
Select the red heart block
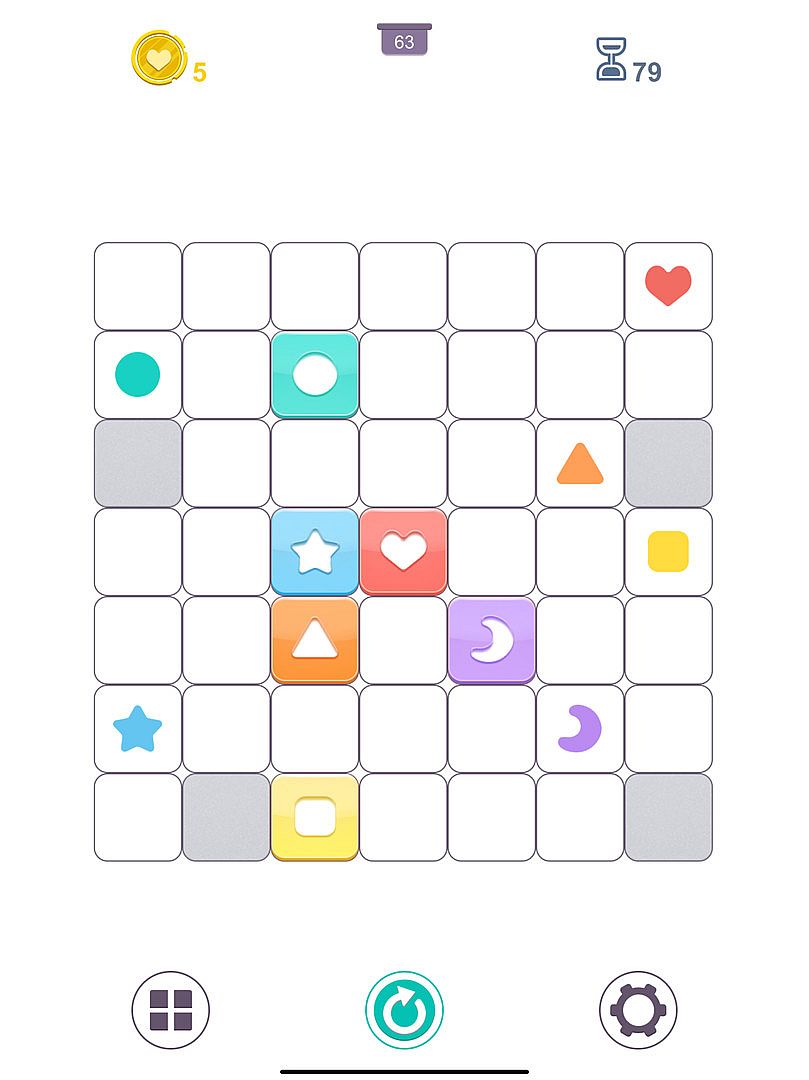click(x=403, y=552)
